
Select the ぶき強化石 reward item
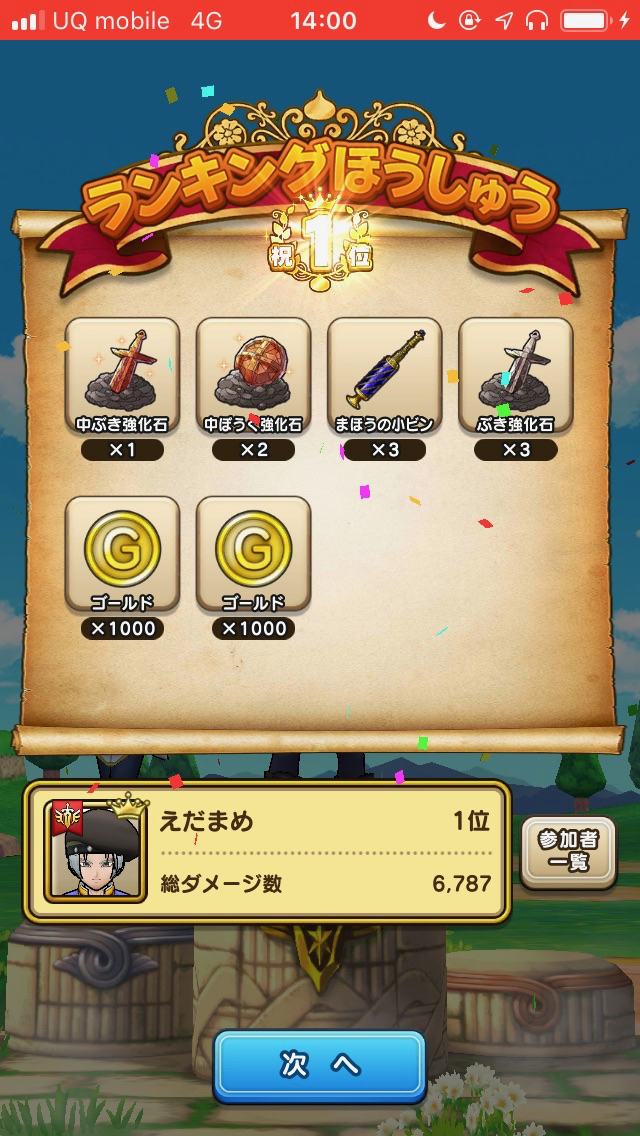click(x=515, y=375)
